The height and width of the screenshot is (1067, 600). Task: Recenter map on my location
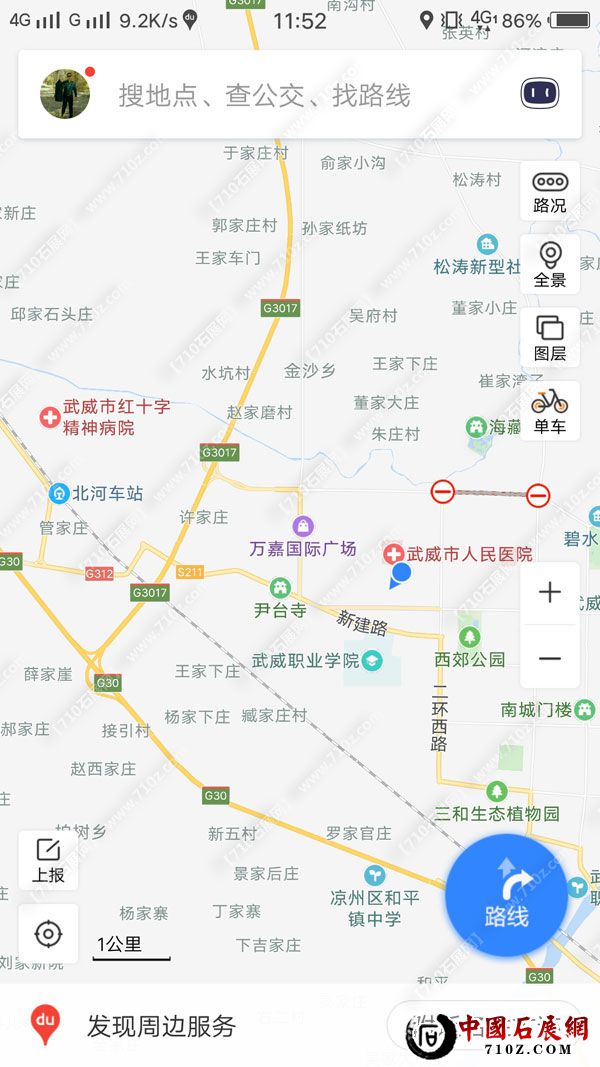pos(48,934)
